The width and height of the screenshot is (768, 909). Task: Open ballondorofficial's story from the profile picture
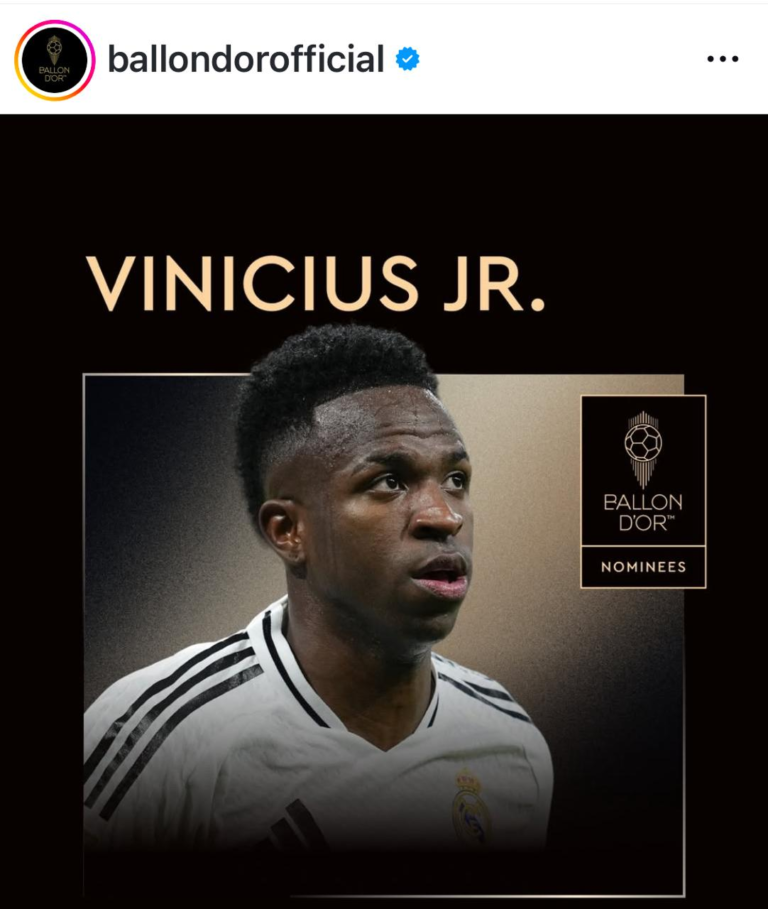pyautogui.click(x=55, y=60)
